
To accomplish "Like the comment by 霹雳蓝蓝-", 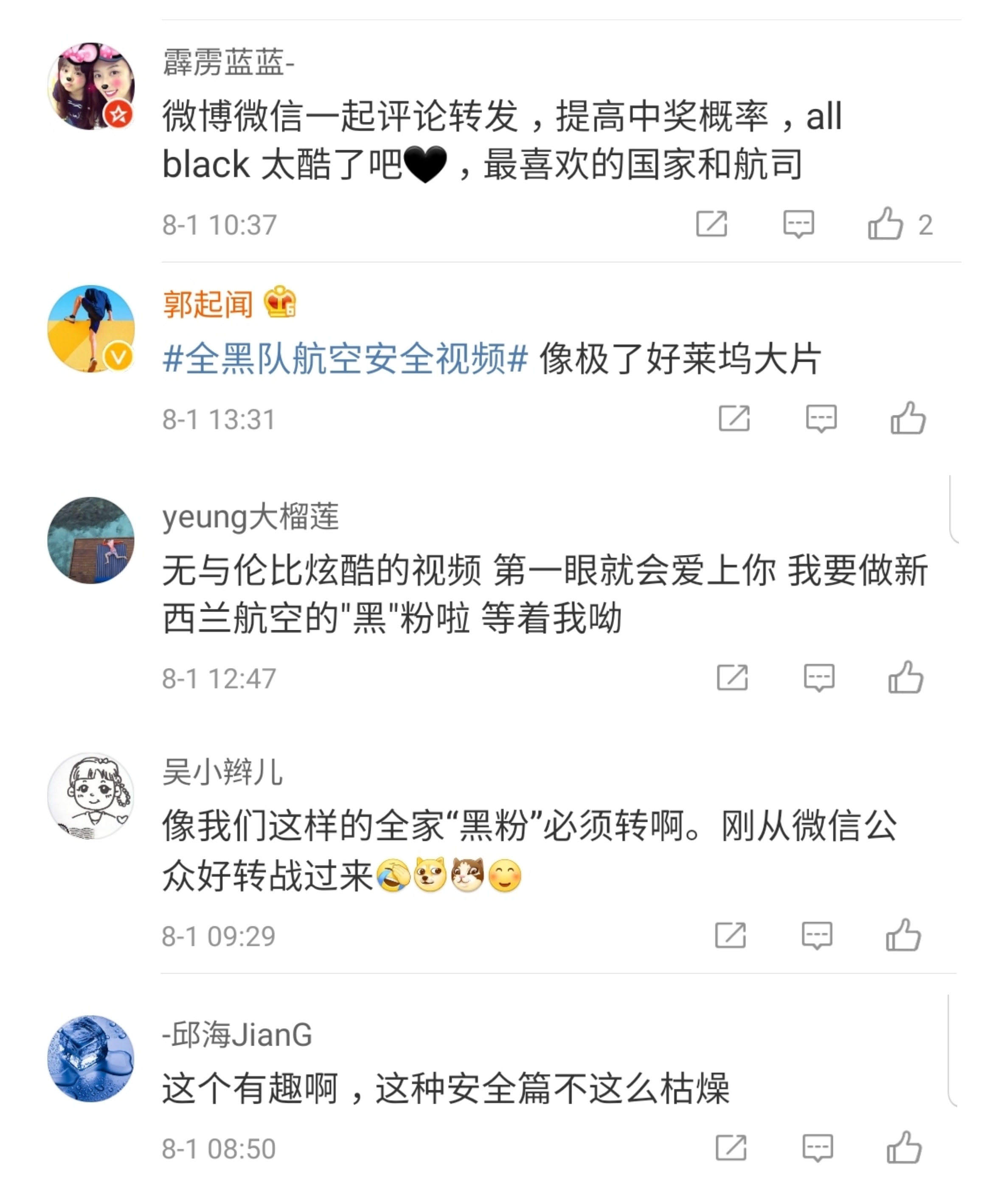I will (885, 224).
